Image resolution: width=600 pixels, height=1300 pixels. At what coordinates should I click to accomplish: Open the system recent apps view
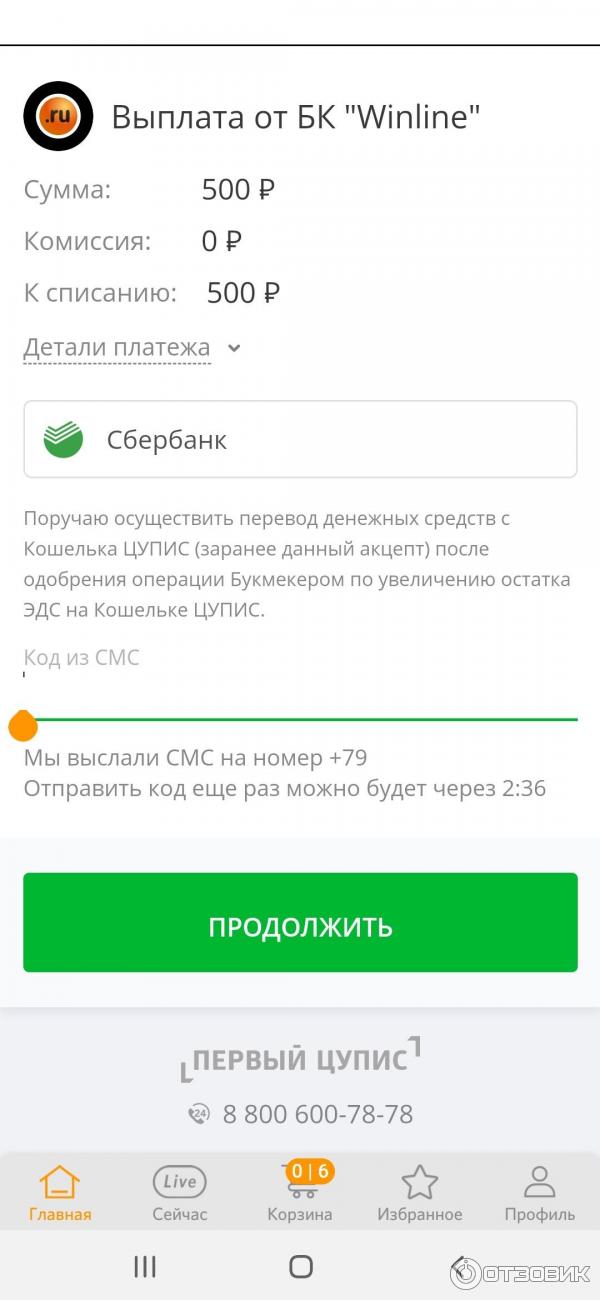(x=145, y=1267)
